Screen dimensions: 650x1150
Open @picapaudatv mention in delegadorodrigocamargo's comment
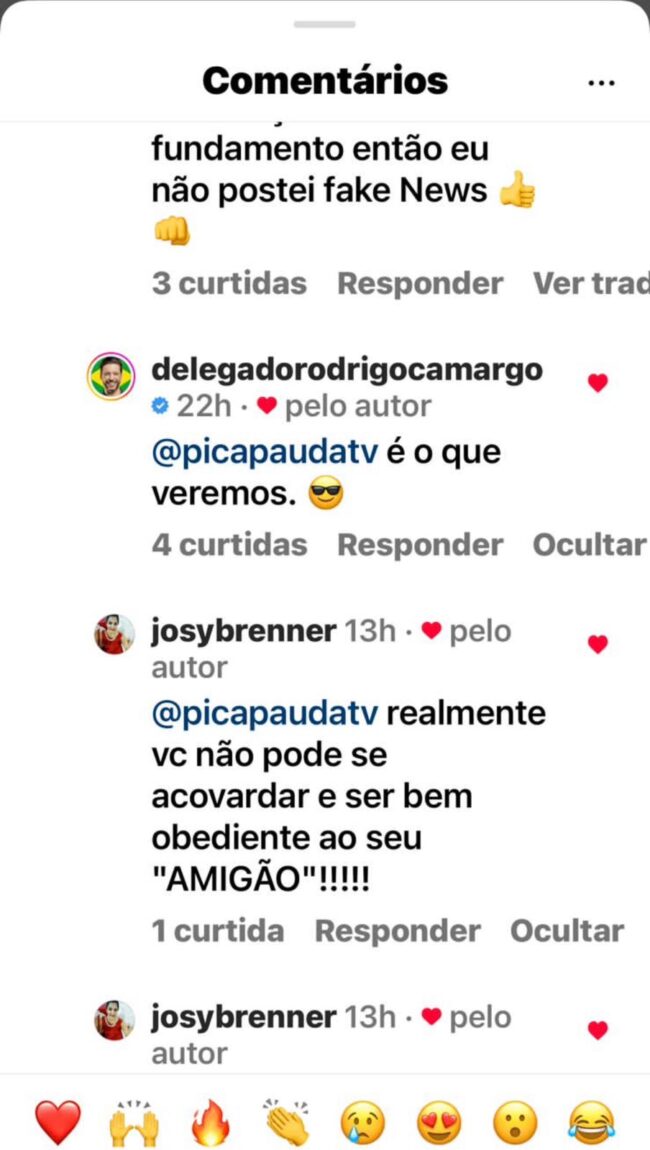tap(264, 452)
